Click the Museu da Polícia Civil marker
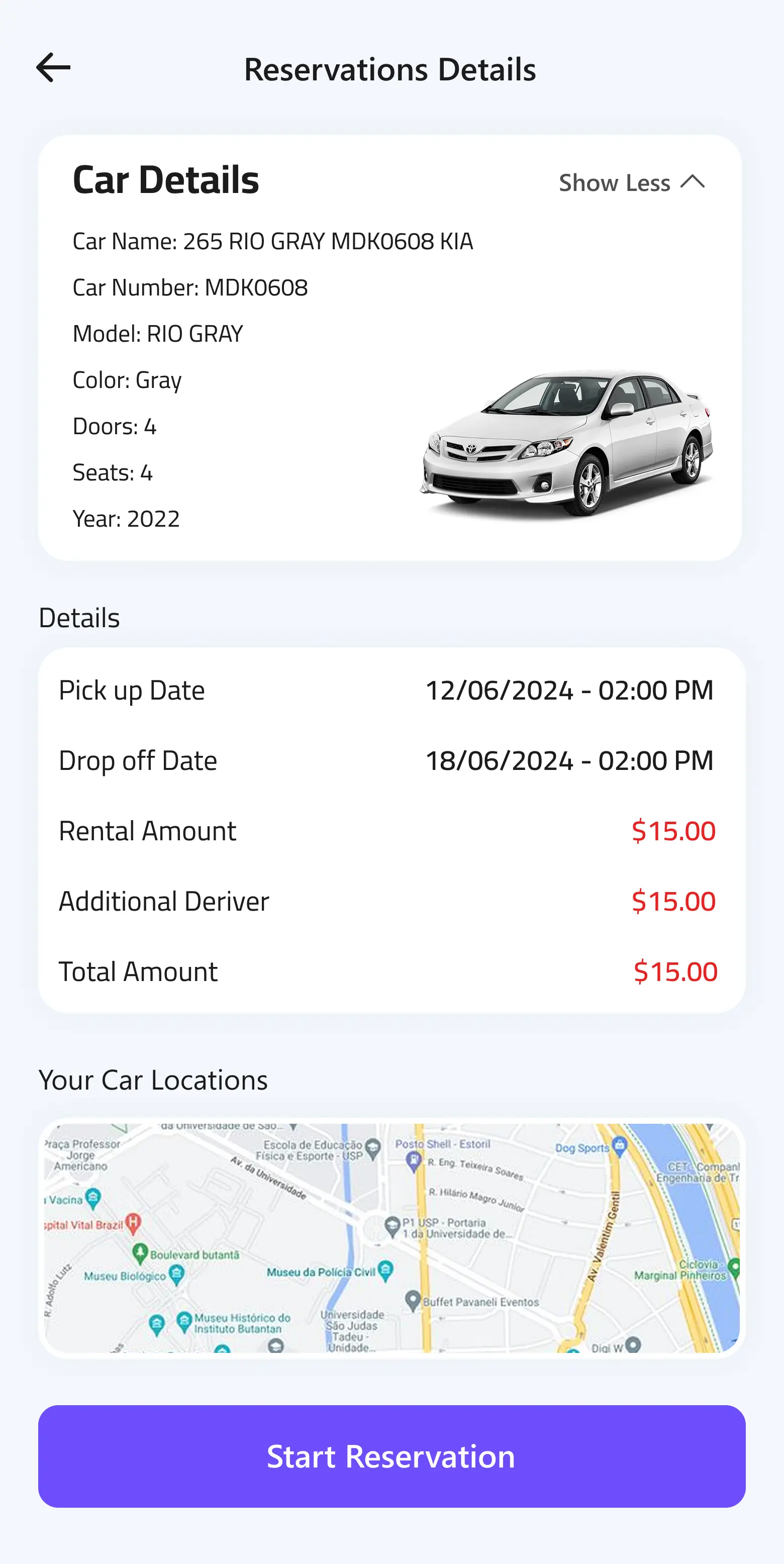The height and width of the screenshot is (1564, 784). coord(385,1269)
